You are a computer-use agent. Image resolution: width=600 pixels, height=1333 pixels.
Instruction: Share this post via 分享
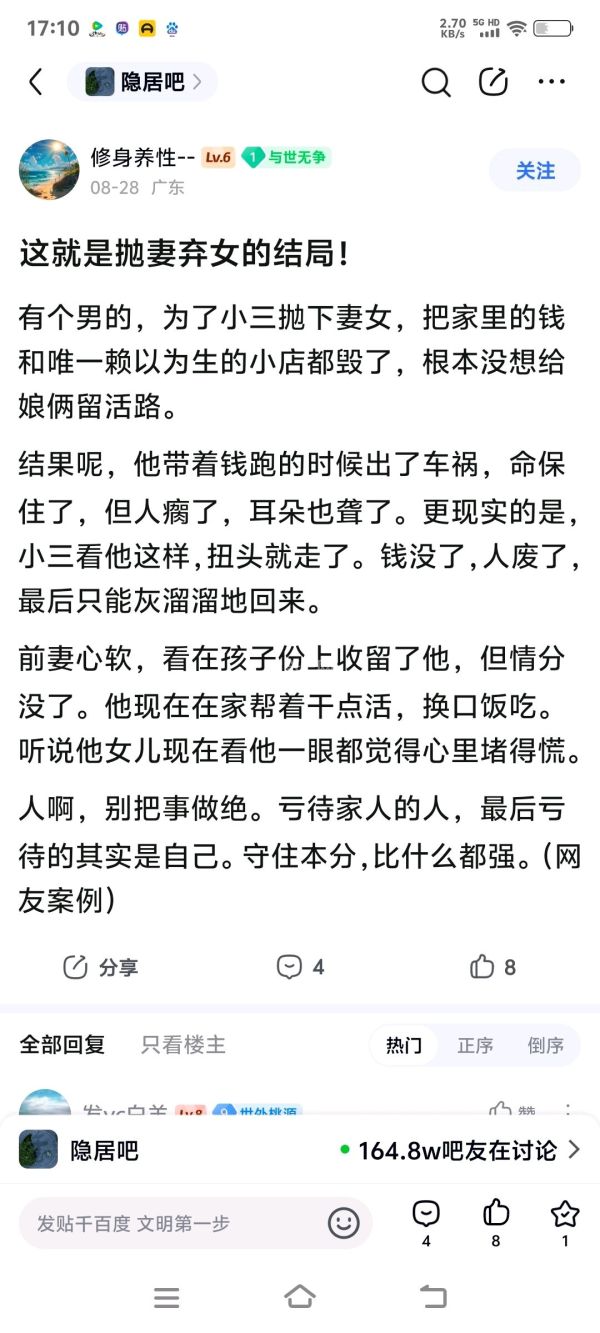pos(100,967)
